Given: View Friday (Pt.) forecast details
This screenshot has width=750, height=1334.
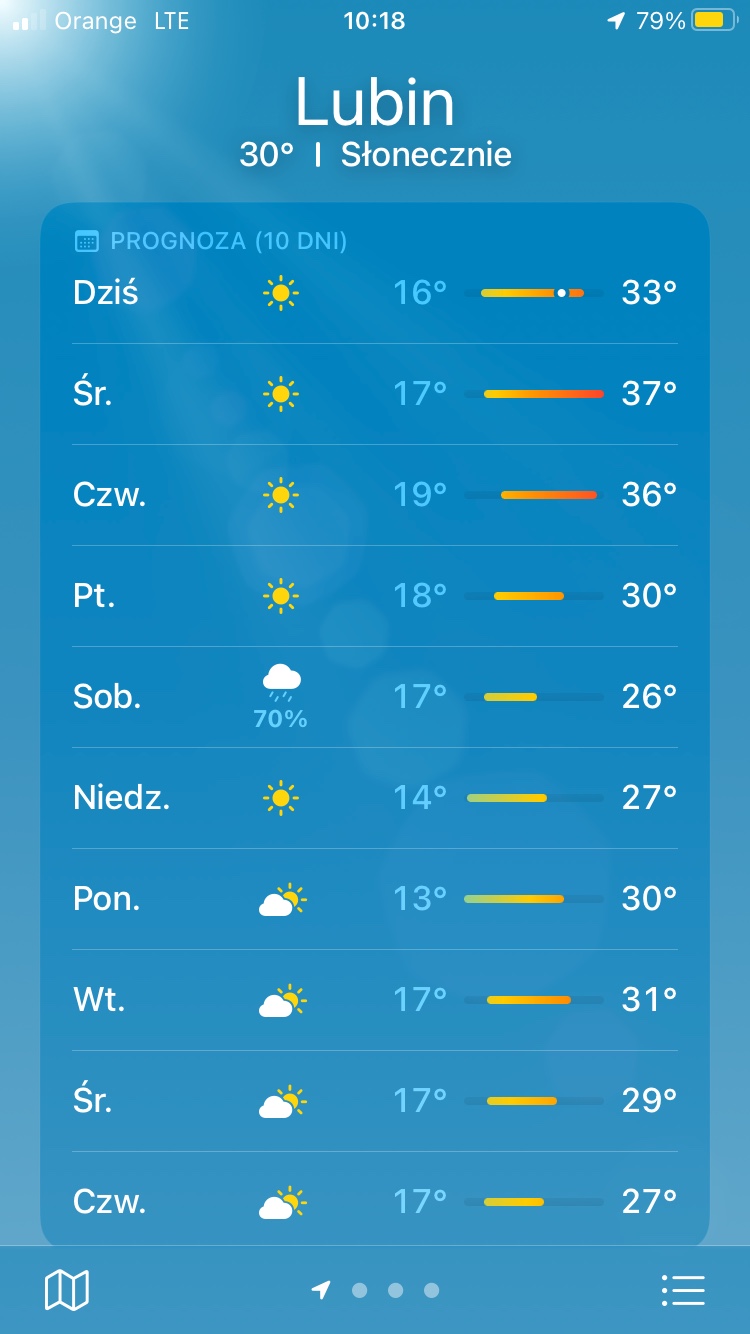Looking at the screenshot, I should point(375,596).
